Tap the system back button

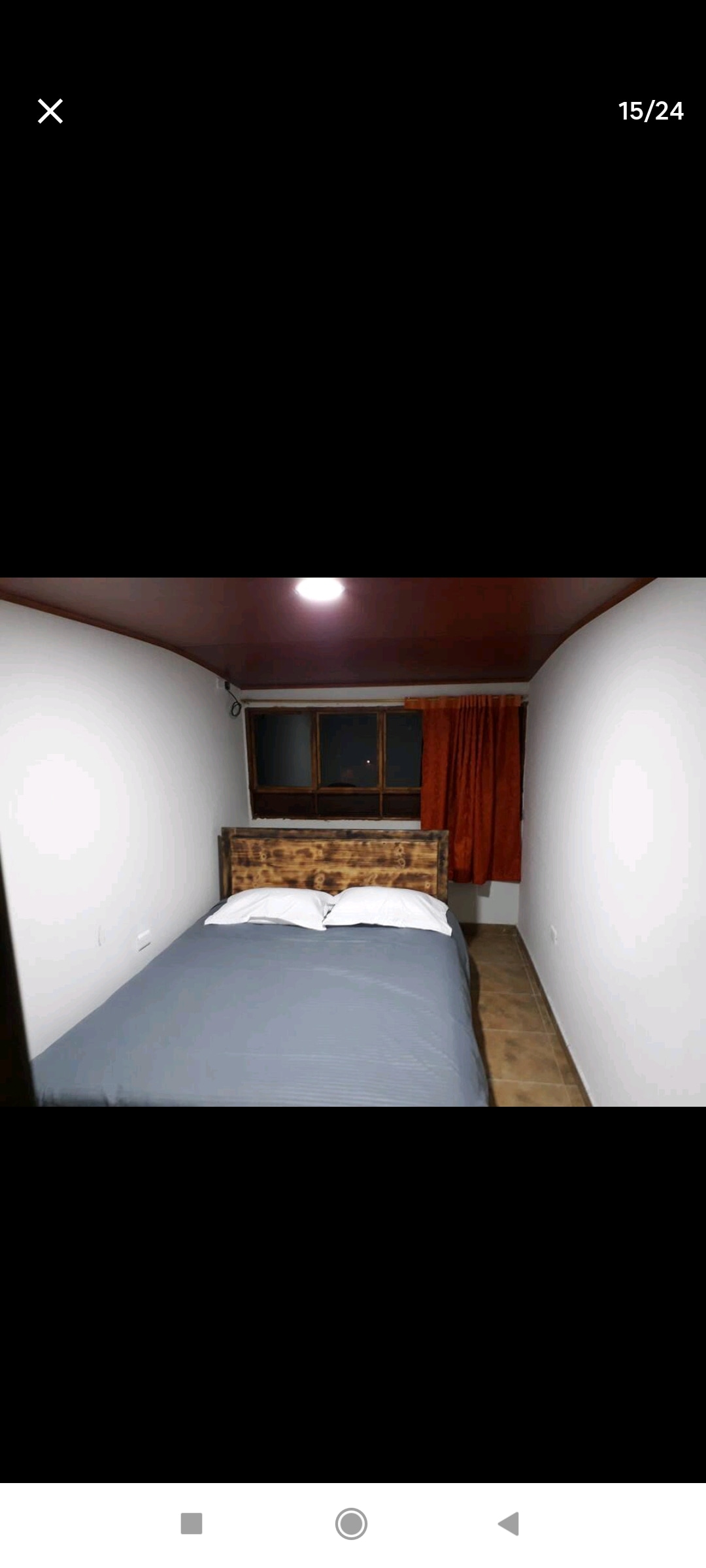point(509,1524)
